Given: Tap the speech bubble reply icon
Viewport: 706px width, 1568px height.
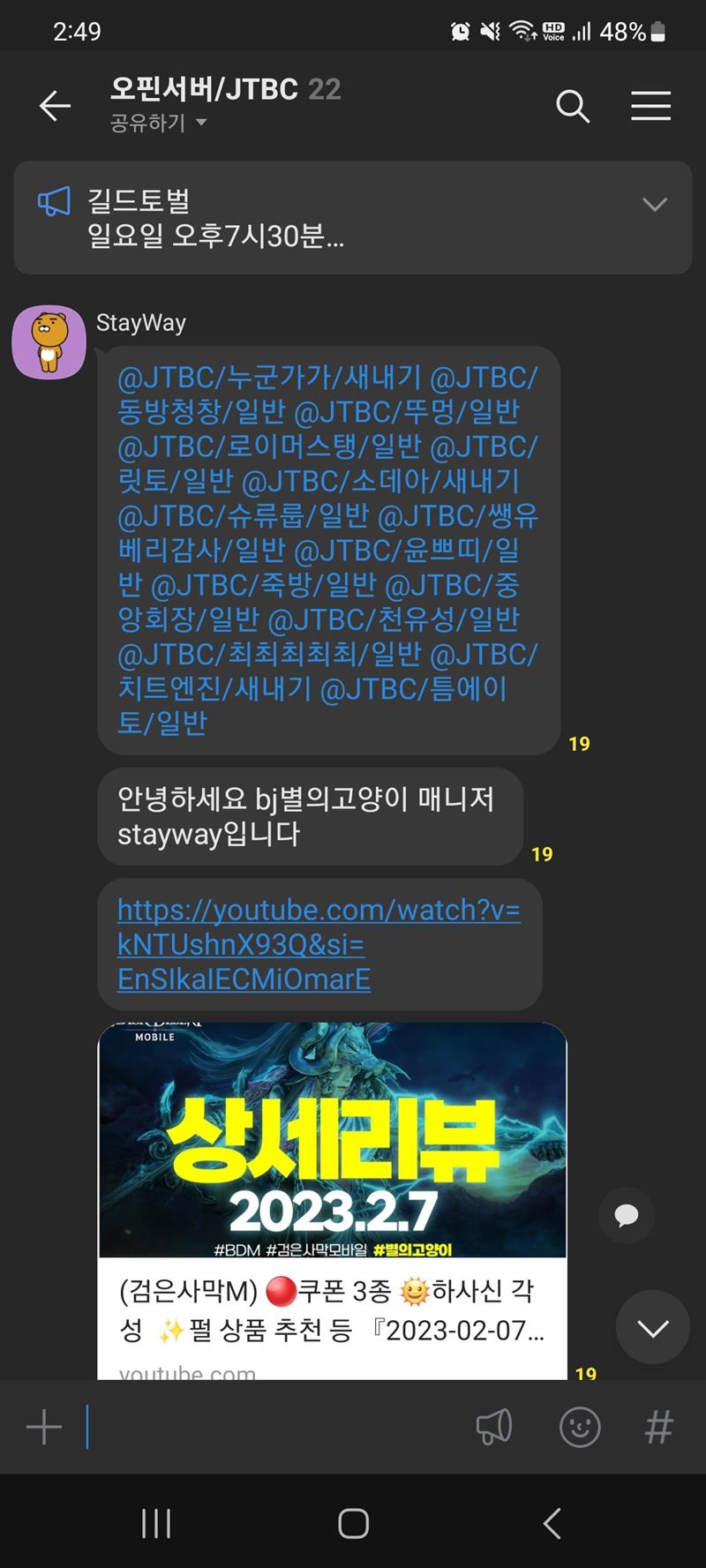Looking at the screenshot, I should (x=627, y=1216).
